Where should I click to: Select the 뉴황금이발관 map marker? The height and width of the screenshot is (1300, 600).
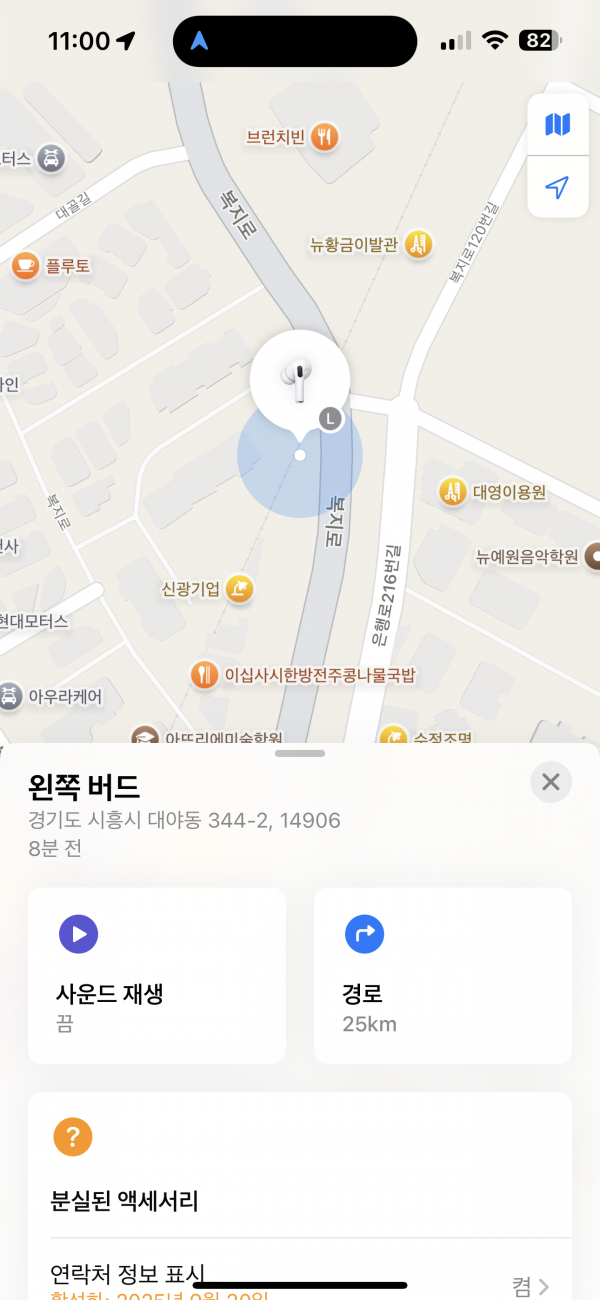(419, 243)
